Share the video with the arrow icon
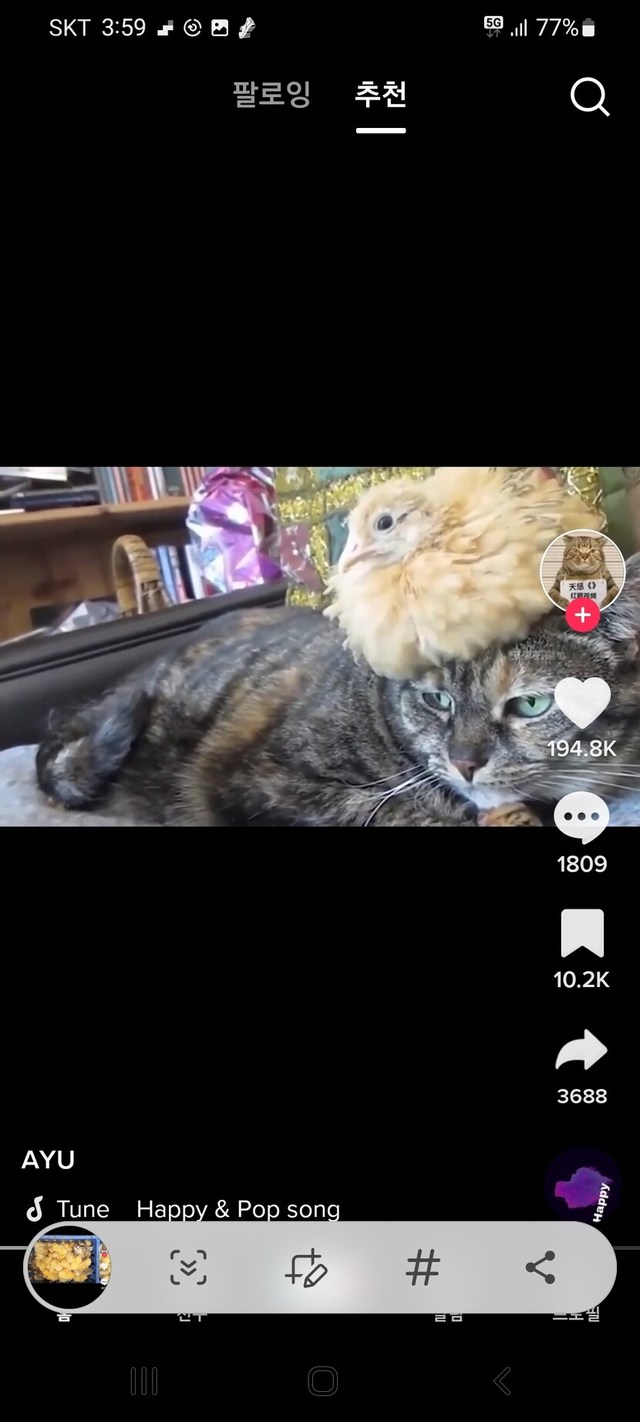 coord(582,1051)
